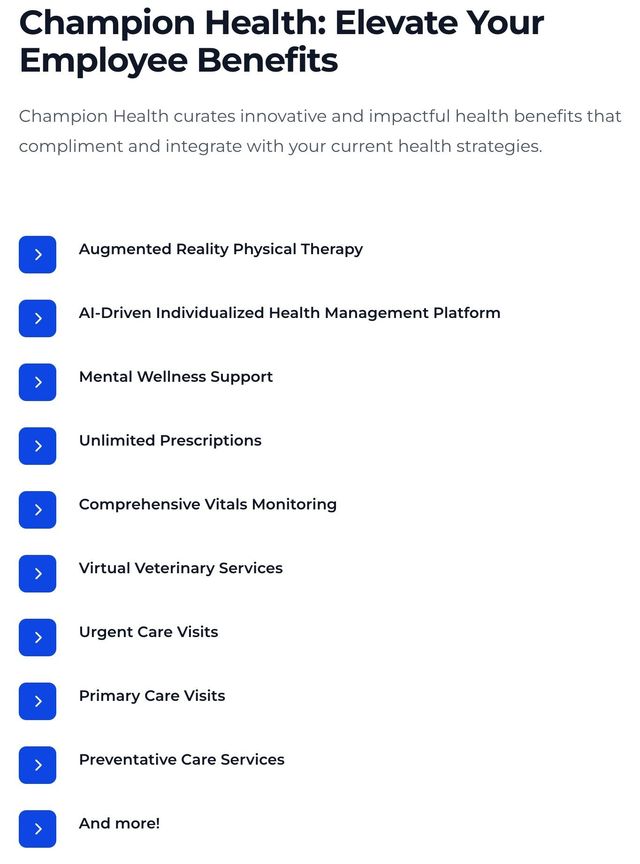Tap the Unlimited Prescriptions chevron
Image resolution: width=640 pixels, height=864 pixels.
pyautogui.click(x=37, y=446)
